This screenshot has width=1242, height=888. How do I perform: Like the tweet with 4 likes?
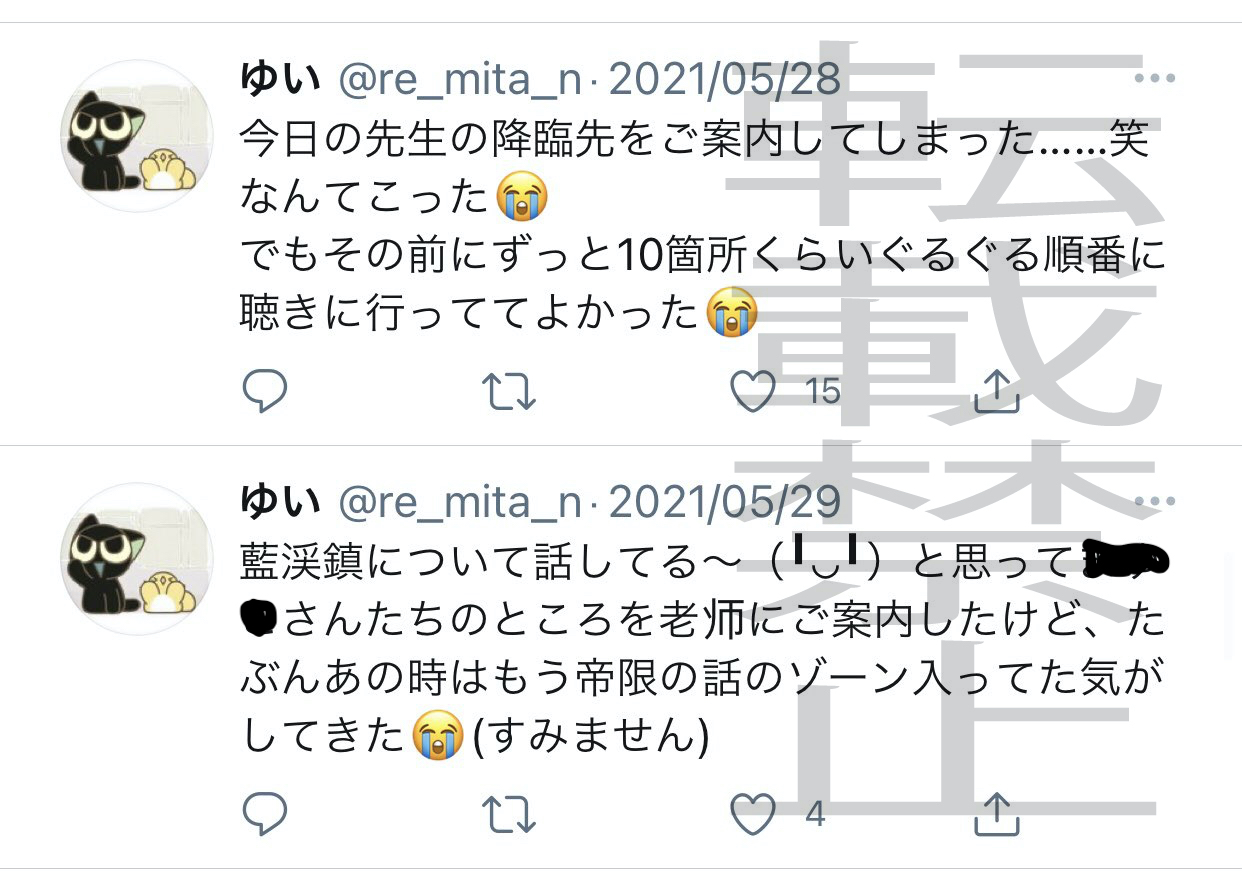[753, 815]
